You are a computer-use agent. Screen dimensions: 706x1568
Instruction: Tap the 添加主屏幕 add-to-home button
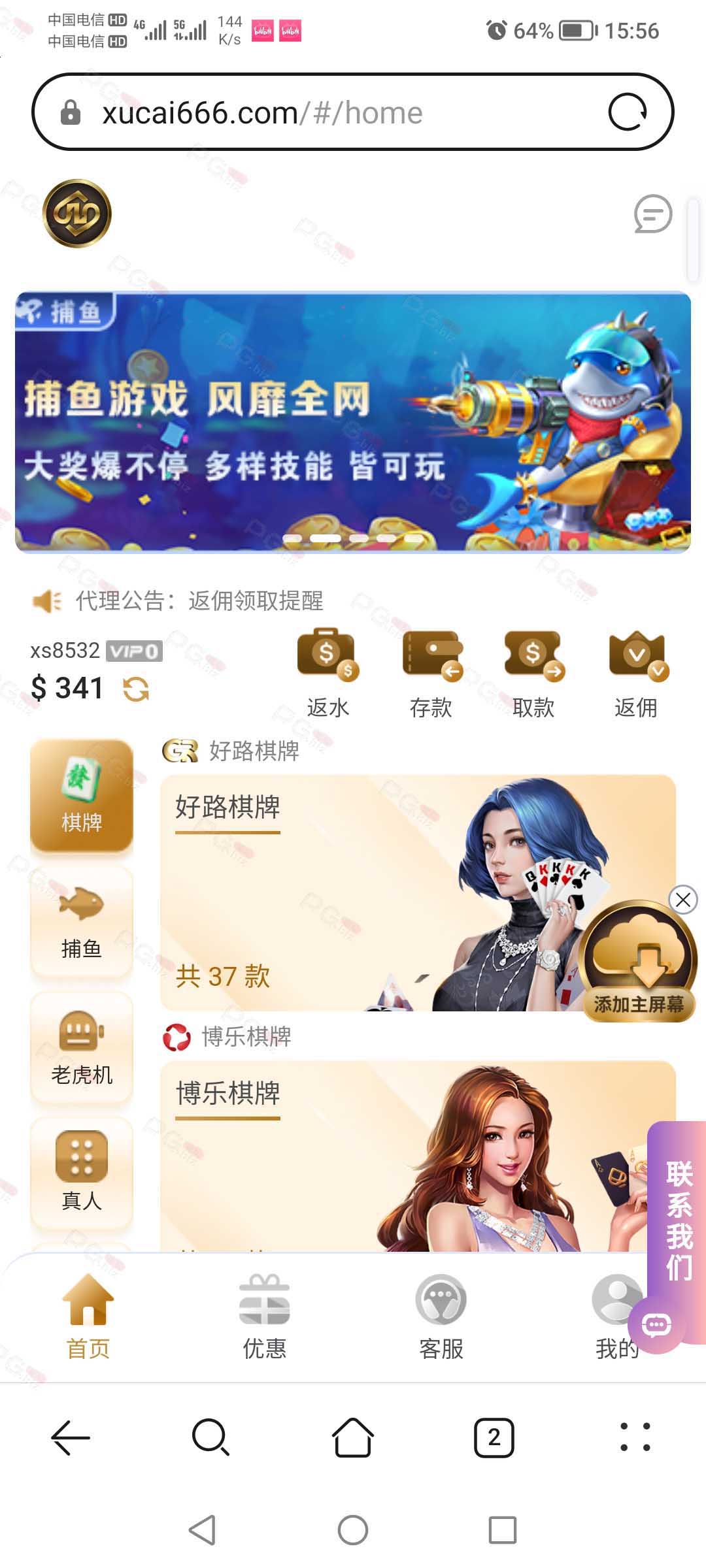[x=638, y=962]
